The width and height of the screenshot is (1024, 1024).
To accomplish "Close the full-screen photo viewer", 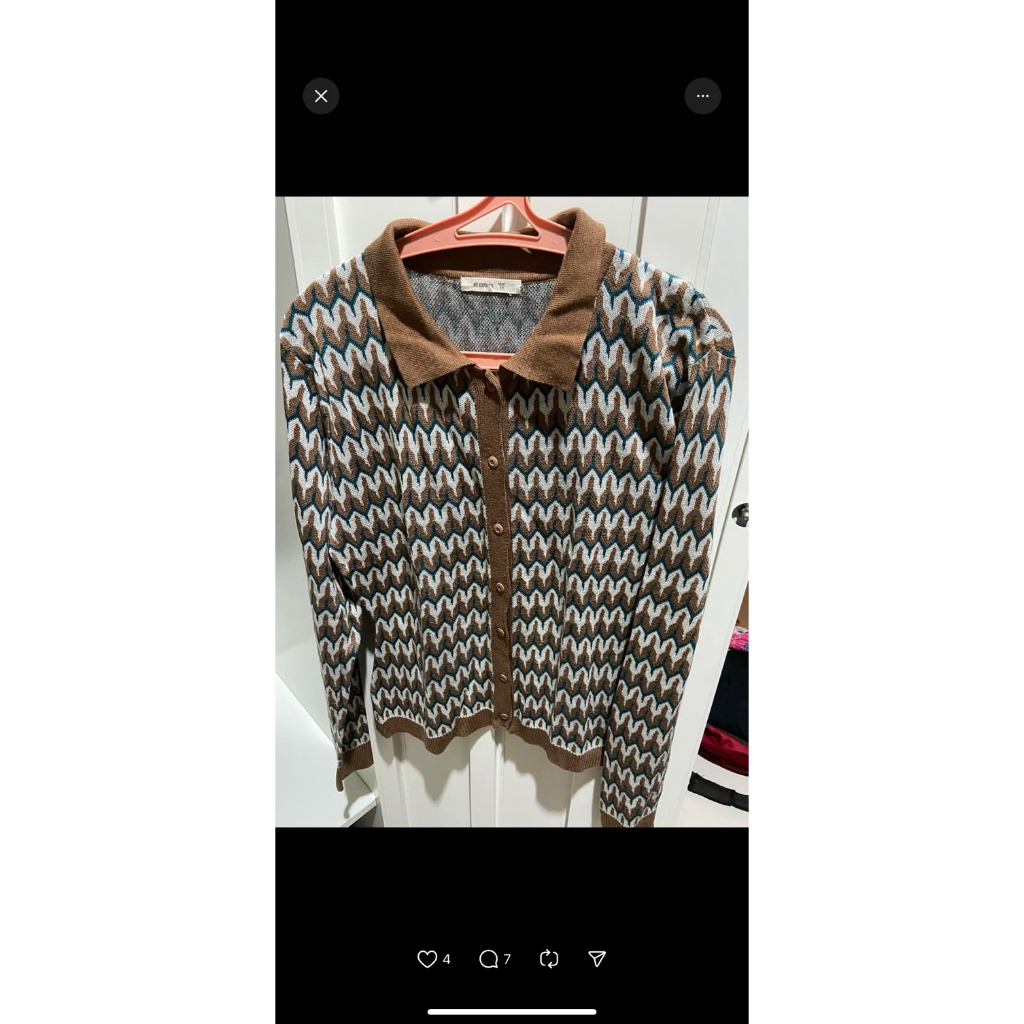I will (x=321, y=96).
